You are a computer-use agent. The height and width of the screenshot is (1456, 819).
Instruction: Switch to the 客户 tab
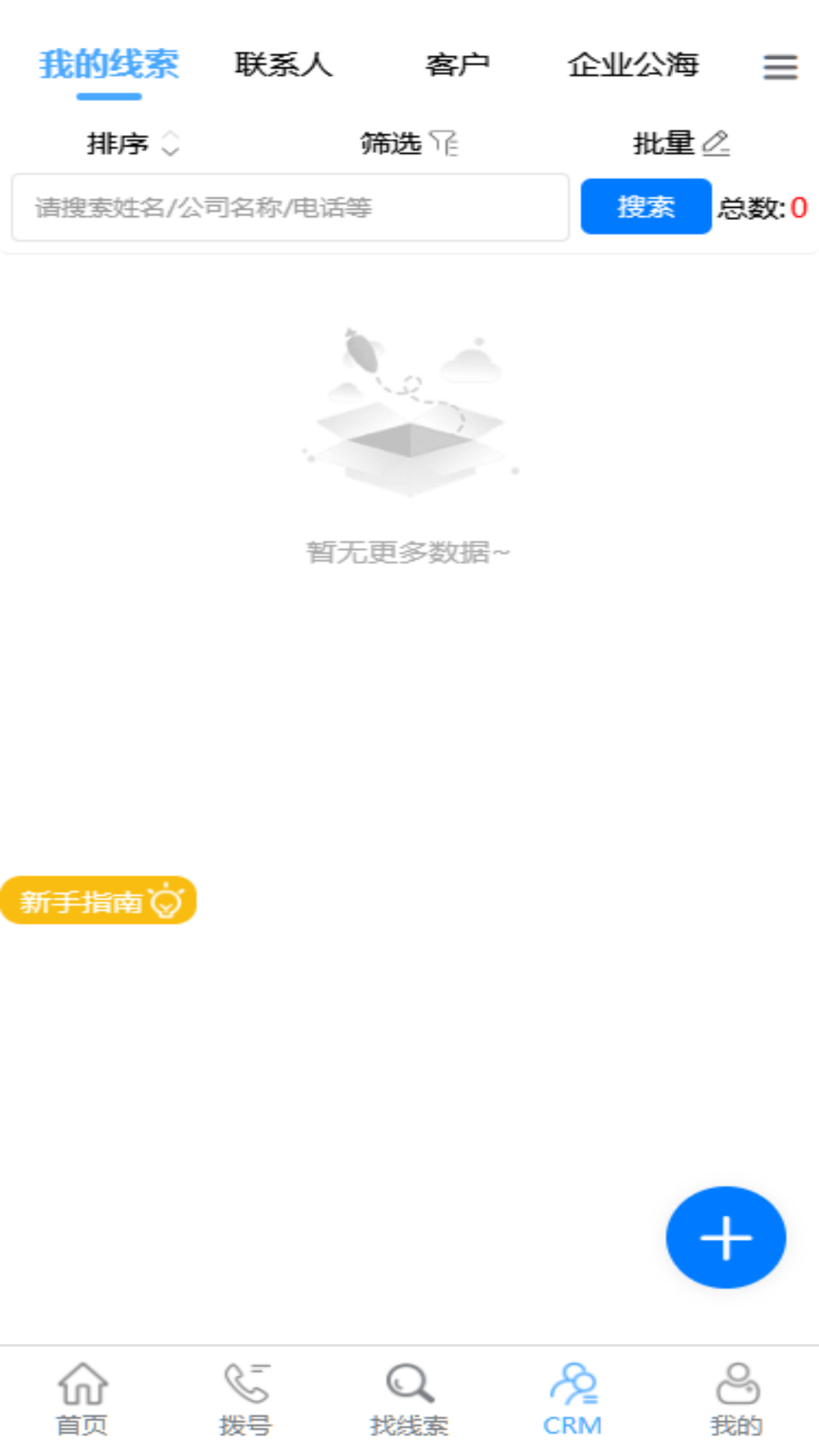coord(457,65)
